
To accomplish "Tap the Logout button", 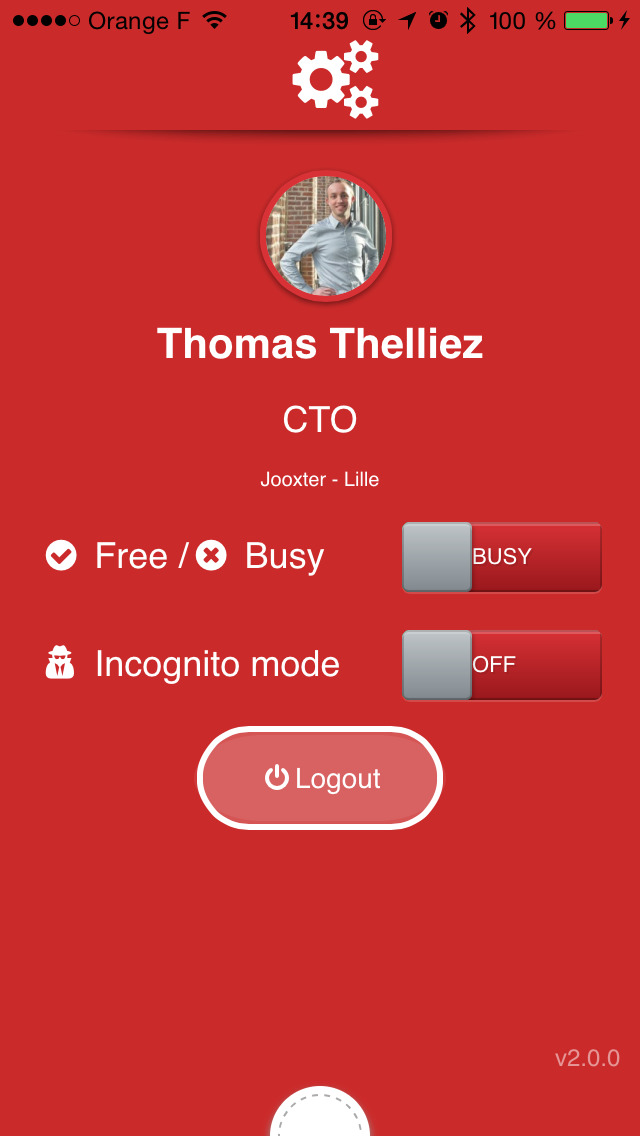I will click(x=320, y=778).
